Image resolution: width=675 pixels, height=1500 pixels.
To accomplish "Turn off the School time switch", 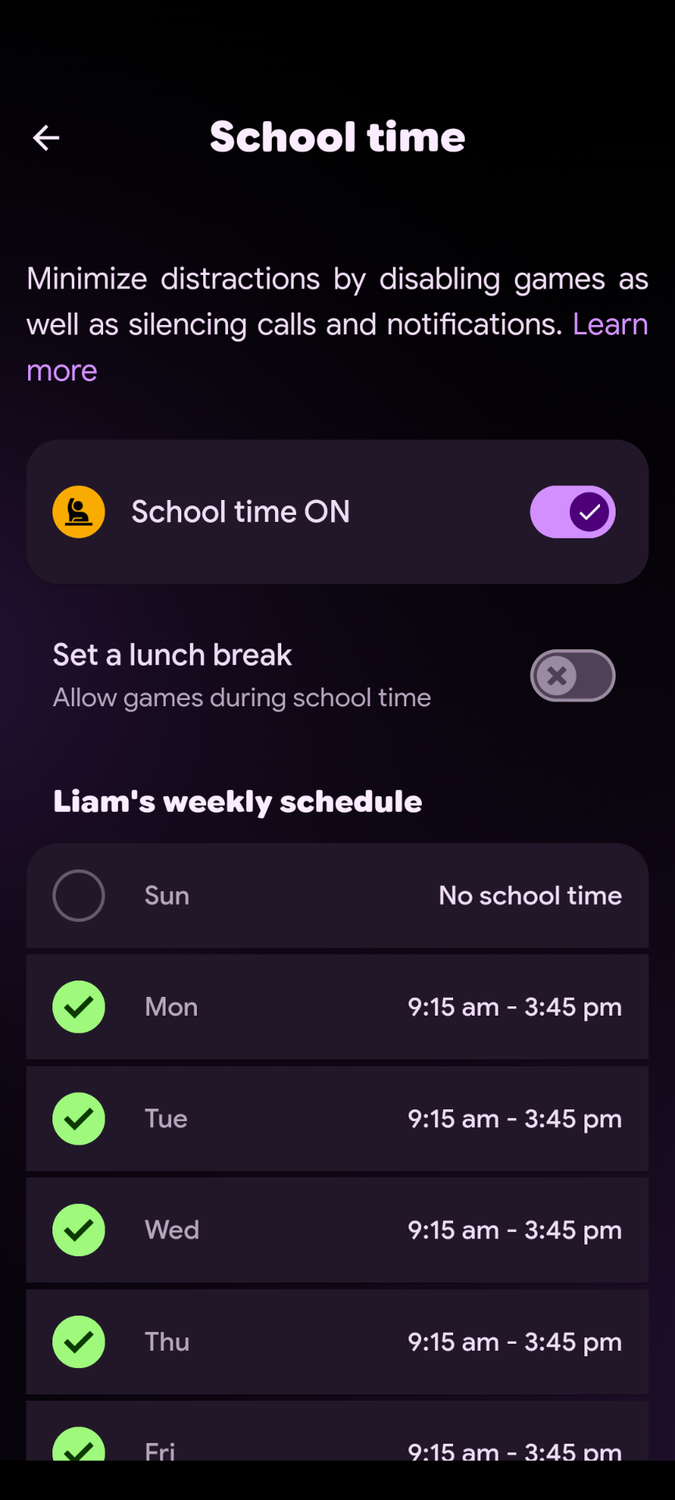I will [x=572, y=512].
